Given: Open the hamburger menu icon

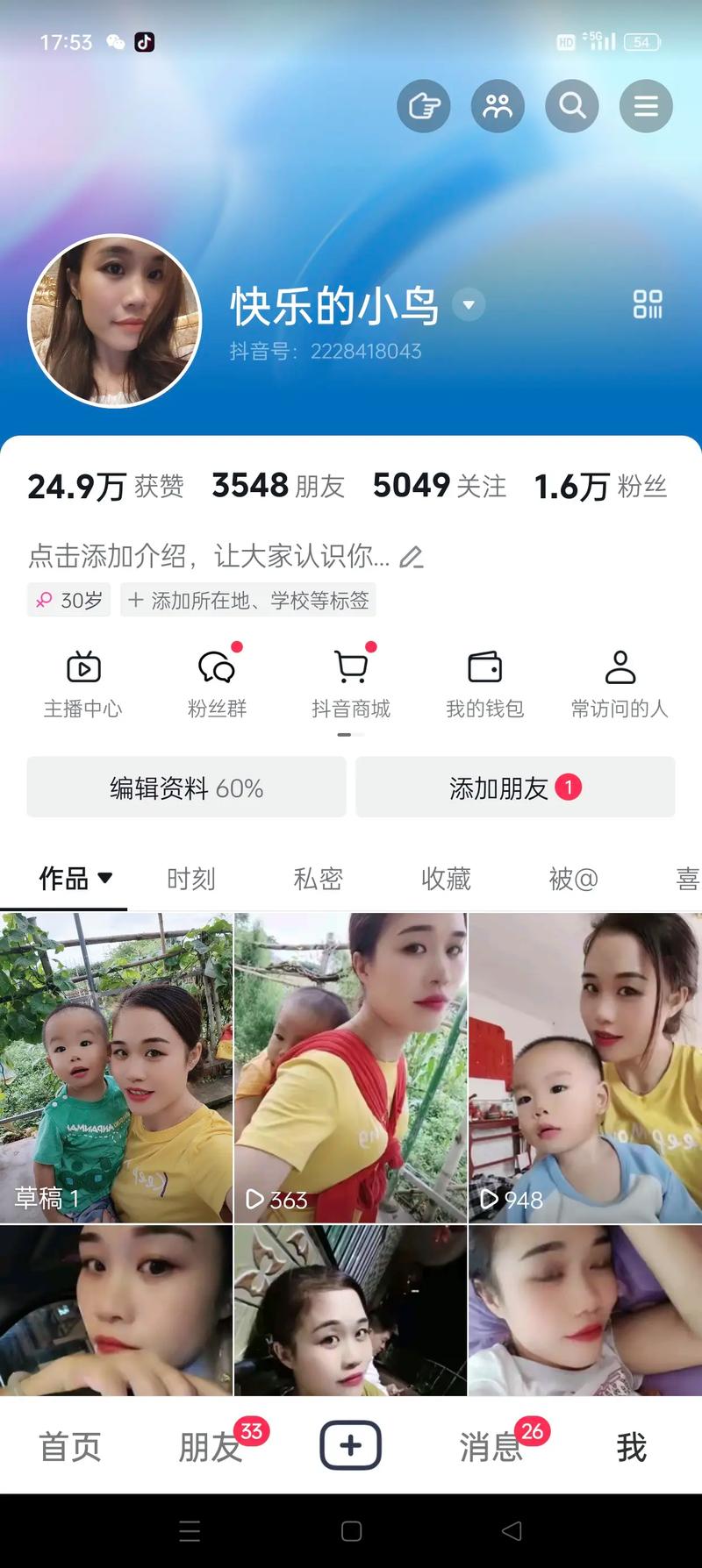Looking at the screenshot, I should (x=646, y=106).
